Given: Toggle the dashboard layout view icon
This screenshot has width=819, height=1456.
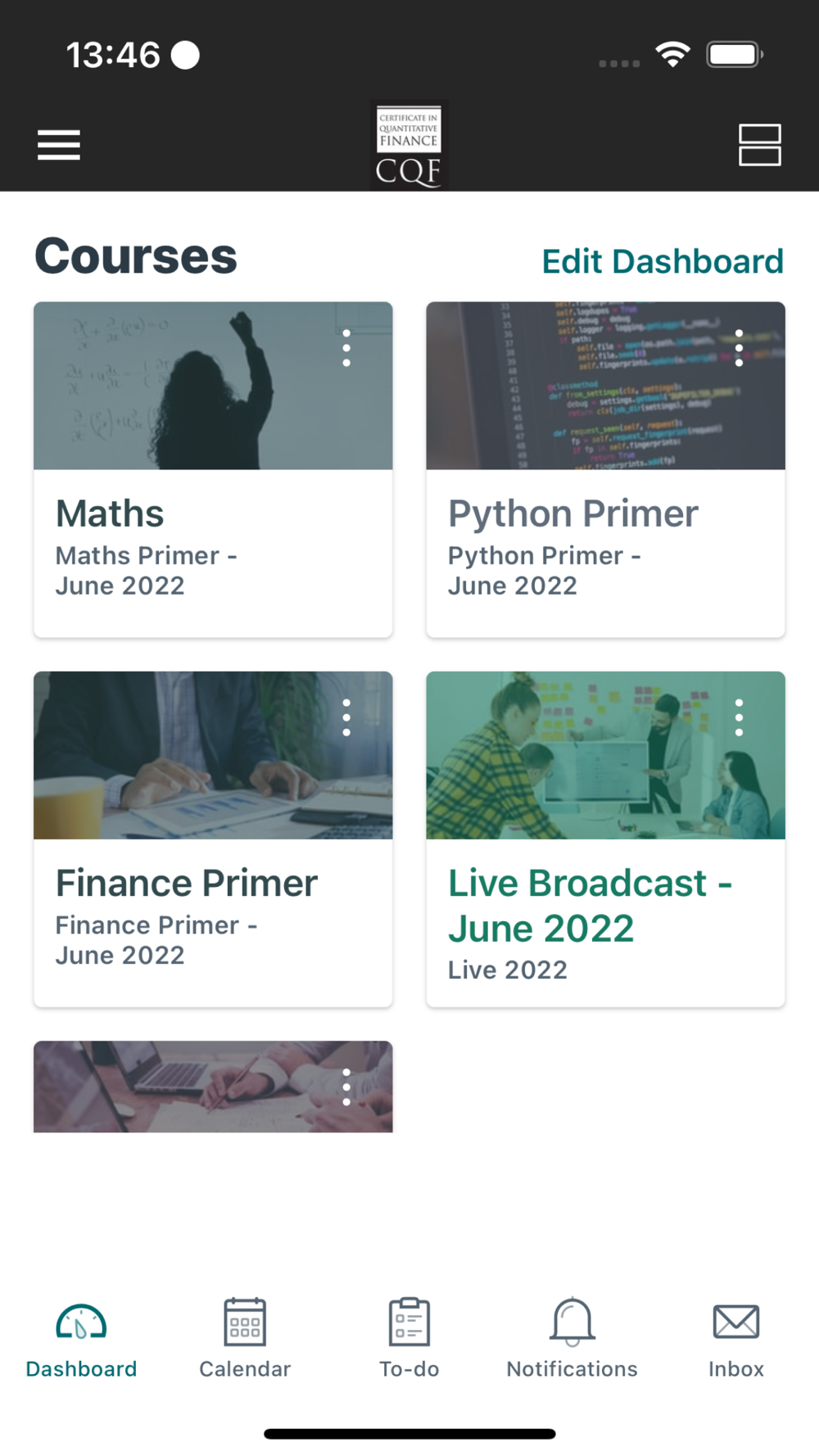Looking at the screenshot, I should (x=759, y=145).
